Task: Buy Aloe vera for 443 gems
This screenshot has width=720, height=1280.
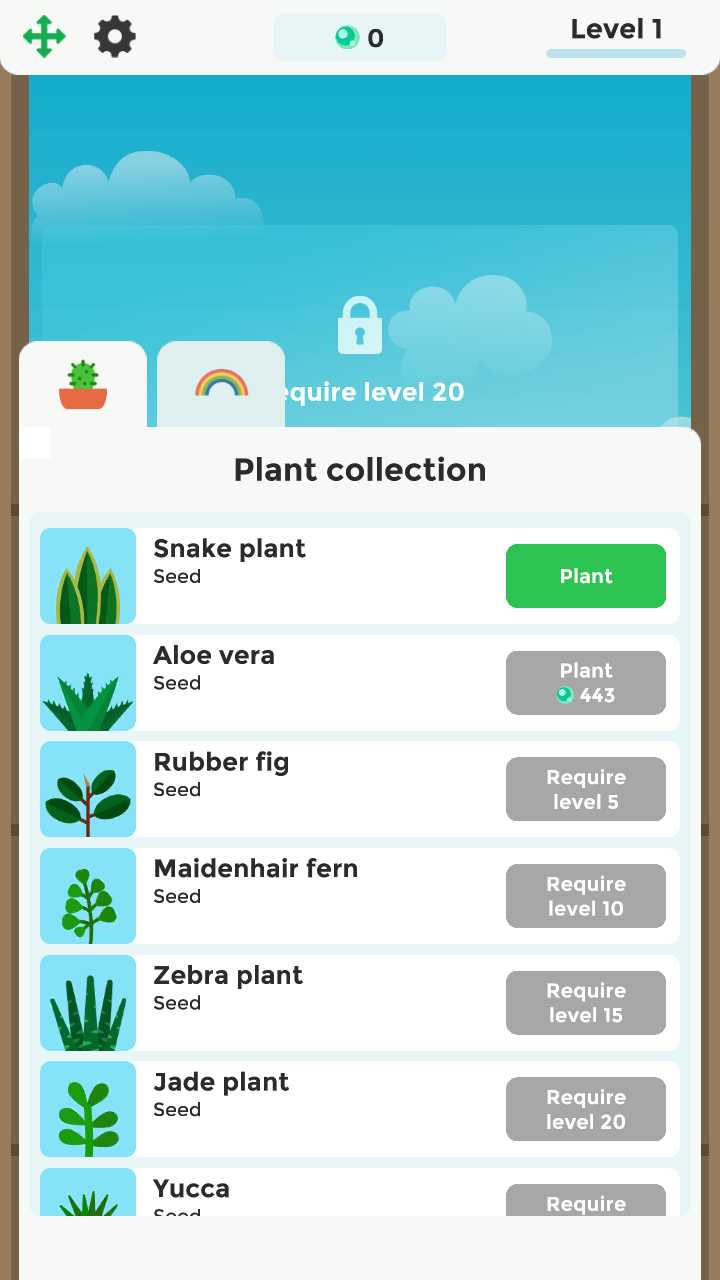Action: point(585,683)
